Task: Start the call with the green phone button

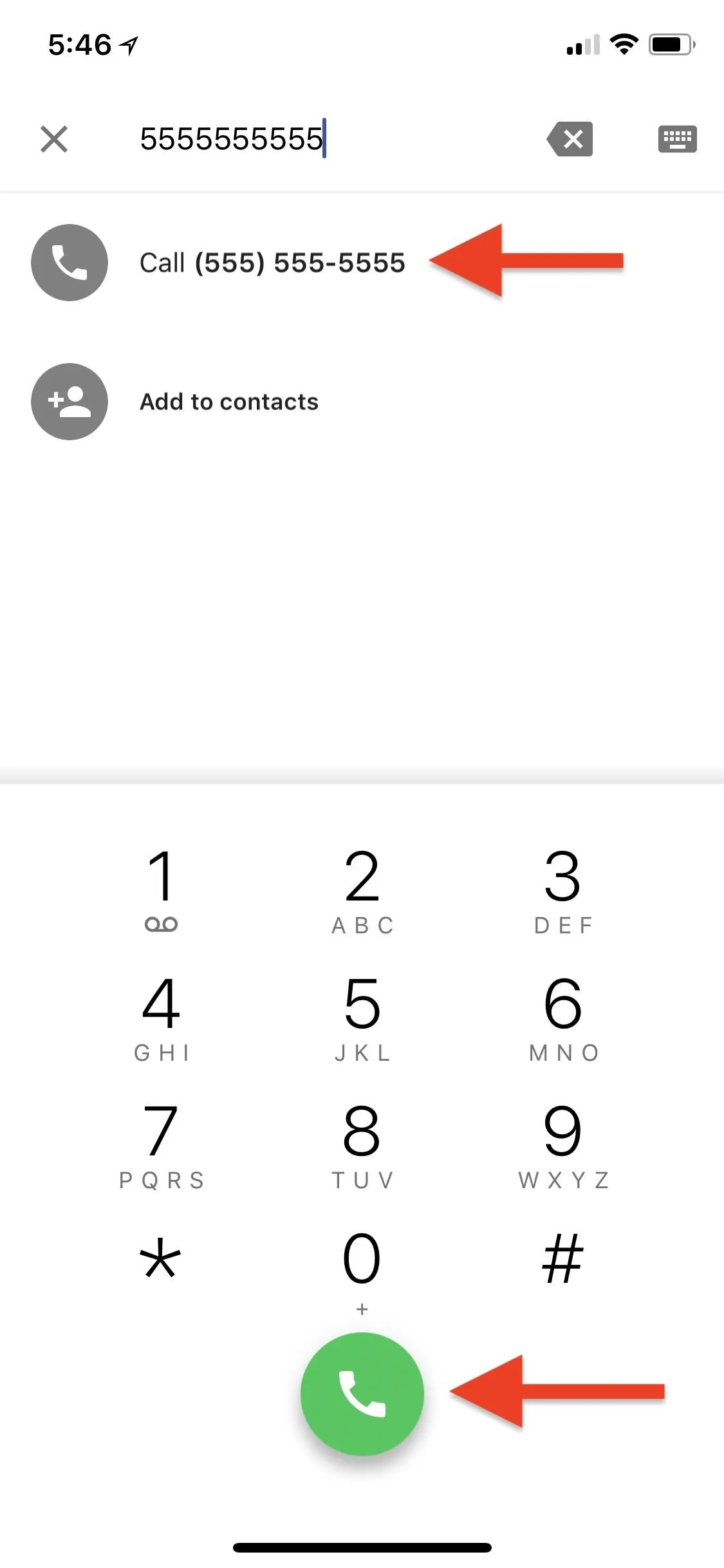Action: point(362,1394)
